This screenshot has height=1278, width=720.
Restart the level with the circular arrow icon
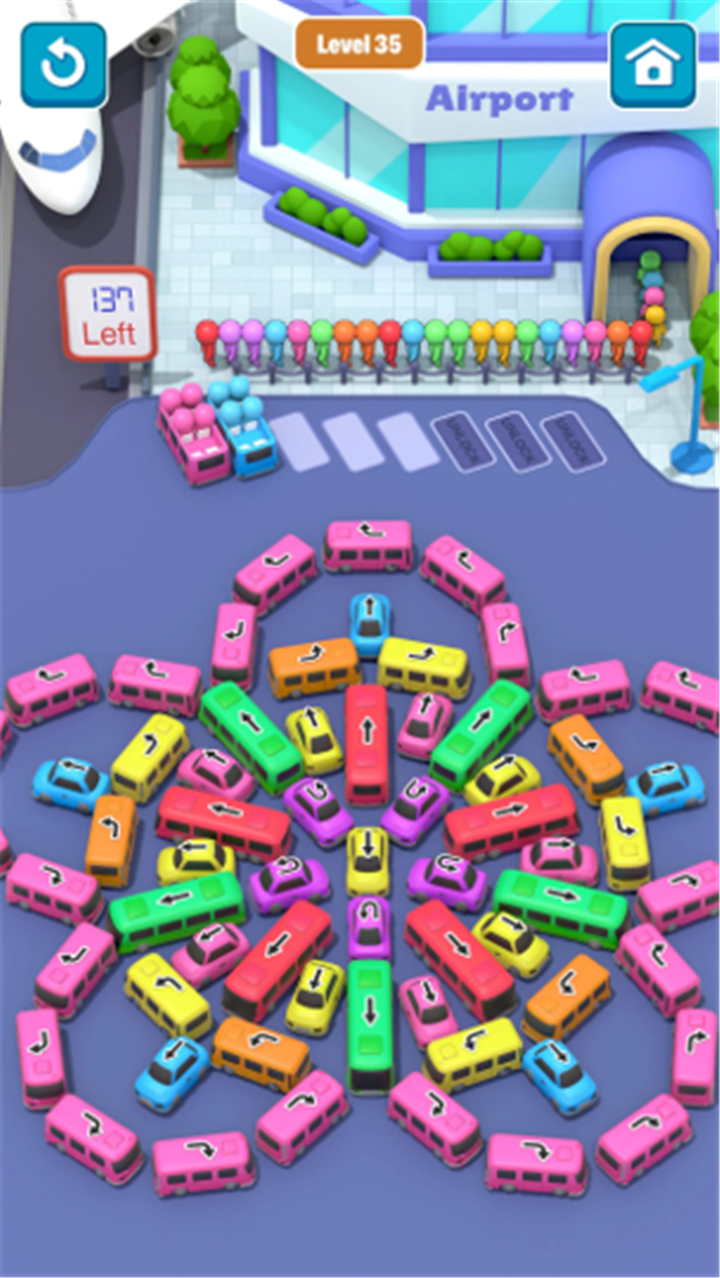tap(64, 65)
